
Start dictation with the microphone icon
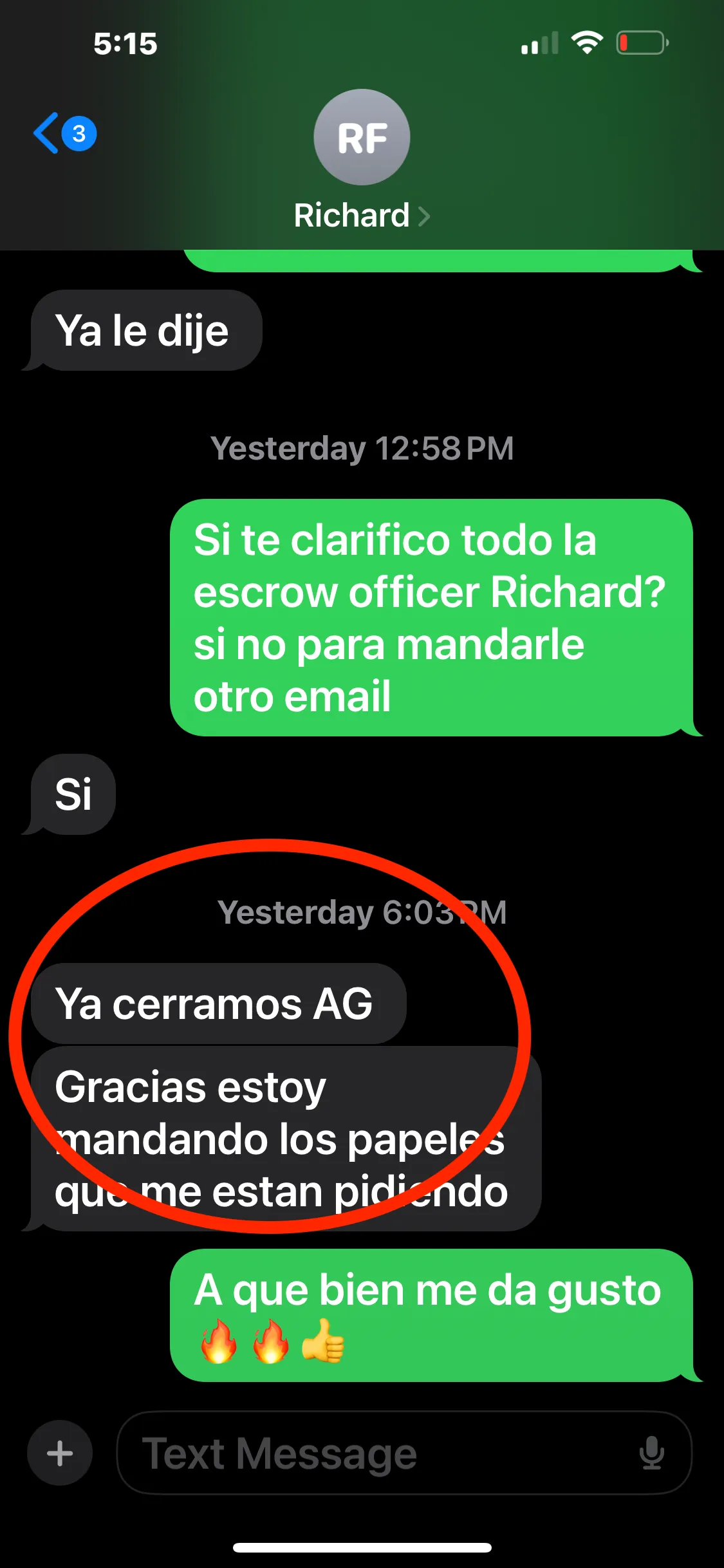coord(651,1453)
